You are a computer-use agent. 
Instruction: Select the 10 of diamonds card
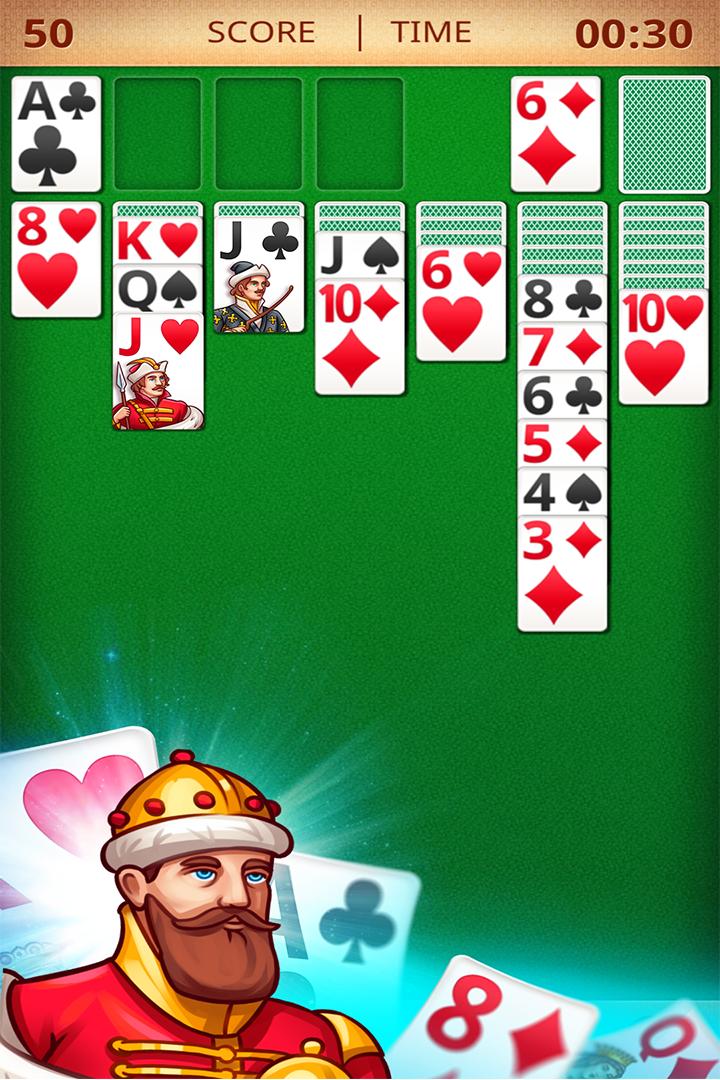[x=359, y=340]
